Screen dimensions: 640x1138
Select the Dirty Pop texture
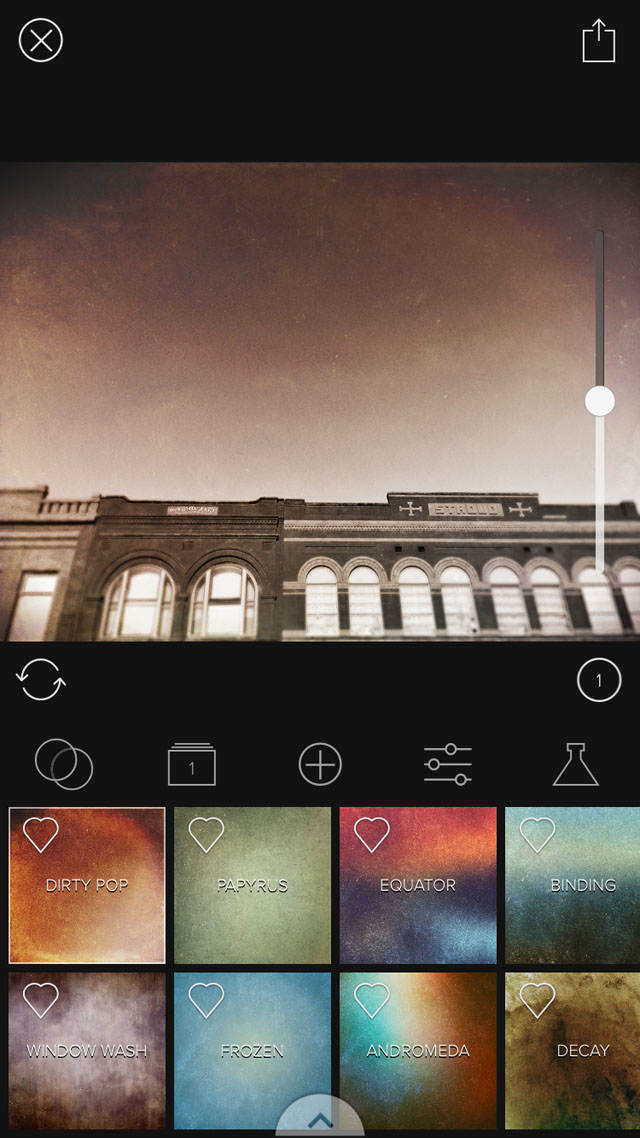click(87, 885)
